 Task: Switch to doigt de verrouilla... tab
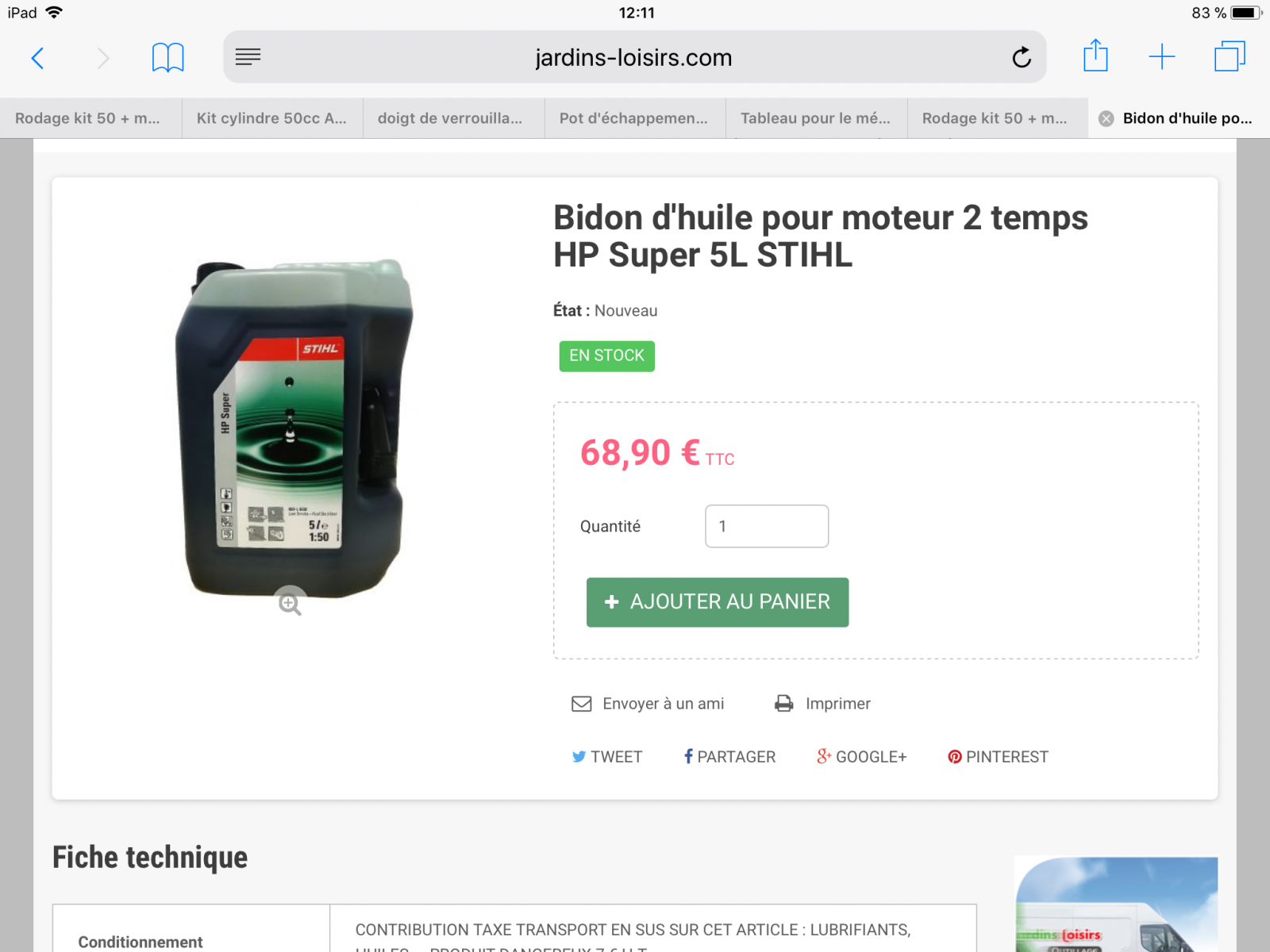(x=450, y=118)
